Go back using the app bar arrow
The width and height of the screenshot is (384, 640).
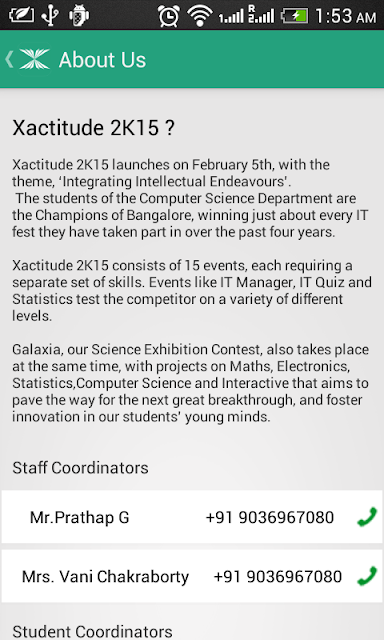pyautogui.click(x=9, y=60)
